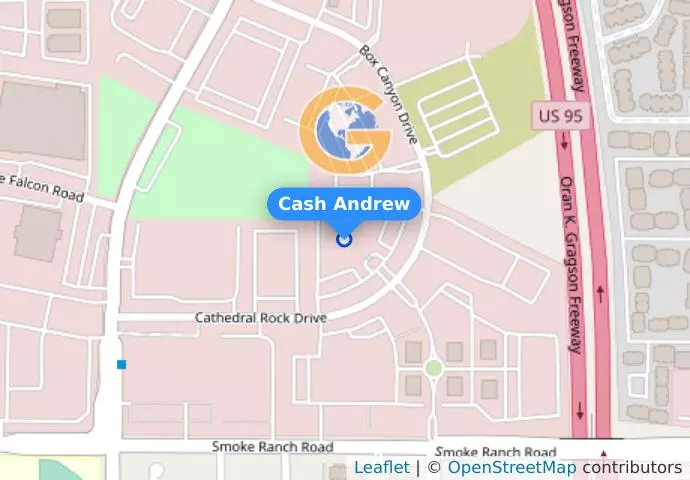Tap the Cash Andrew map marker label

(x=344, y=204)
